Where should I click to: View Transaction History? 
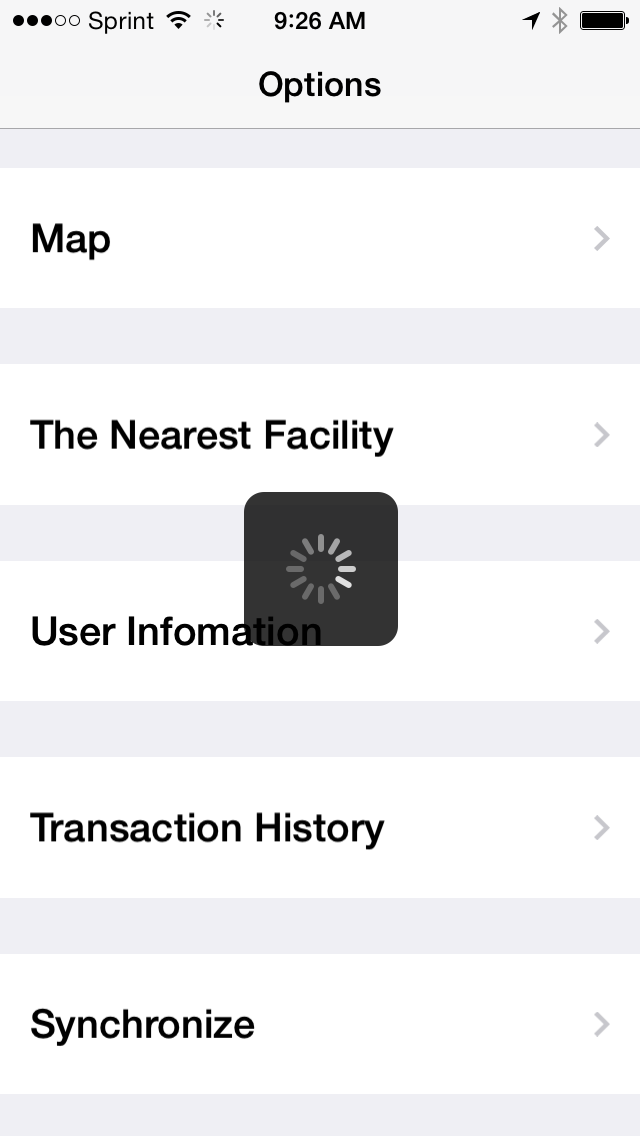coord(320,828)
